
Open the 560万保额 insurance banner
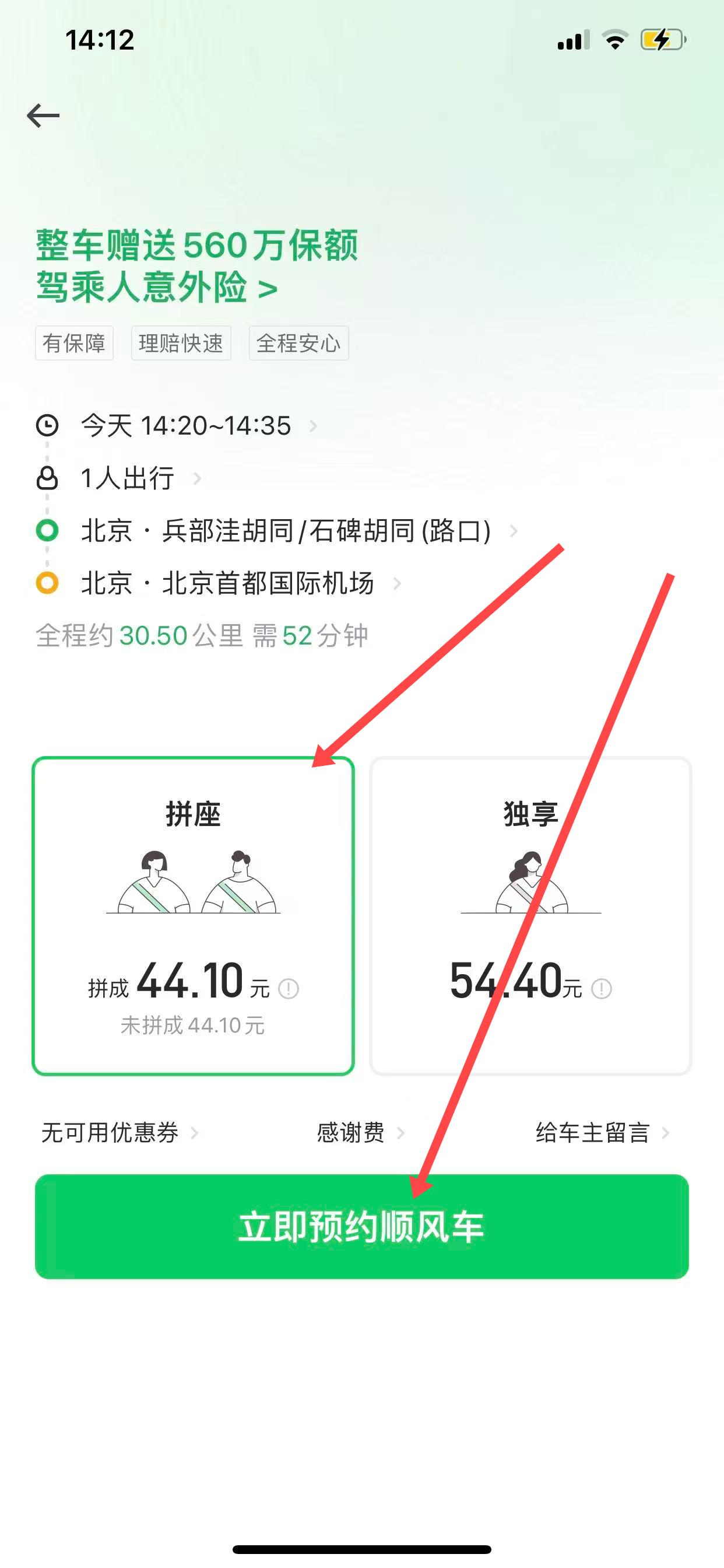coord(196,266)
